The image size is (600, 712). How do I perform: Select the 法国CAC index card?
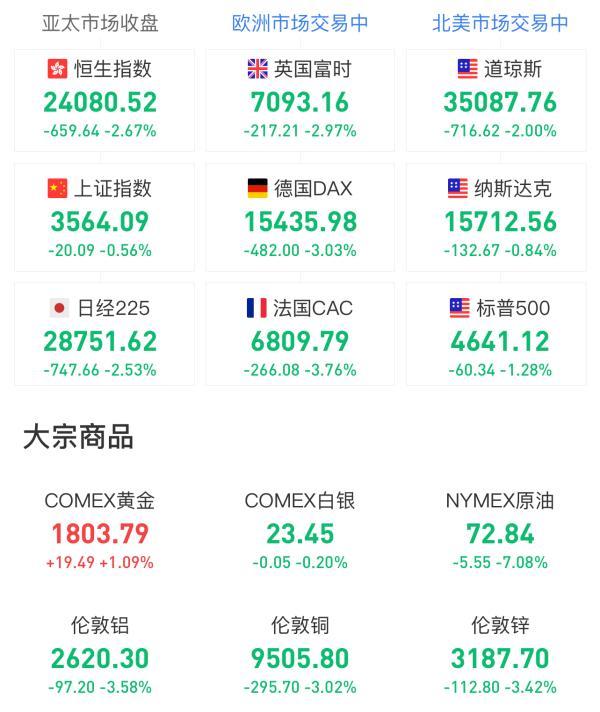(x=300, y=340)
